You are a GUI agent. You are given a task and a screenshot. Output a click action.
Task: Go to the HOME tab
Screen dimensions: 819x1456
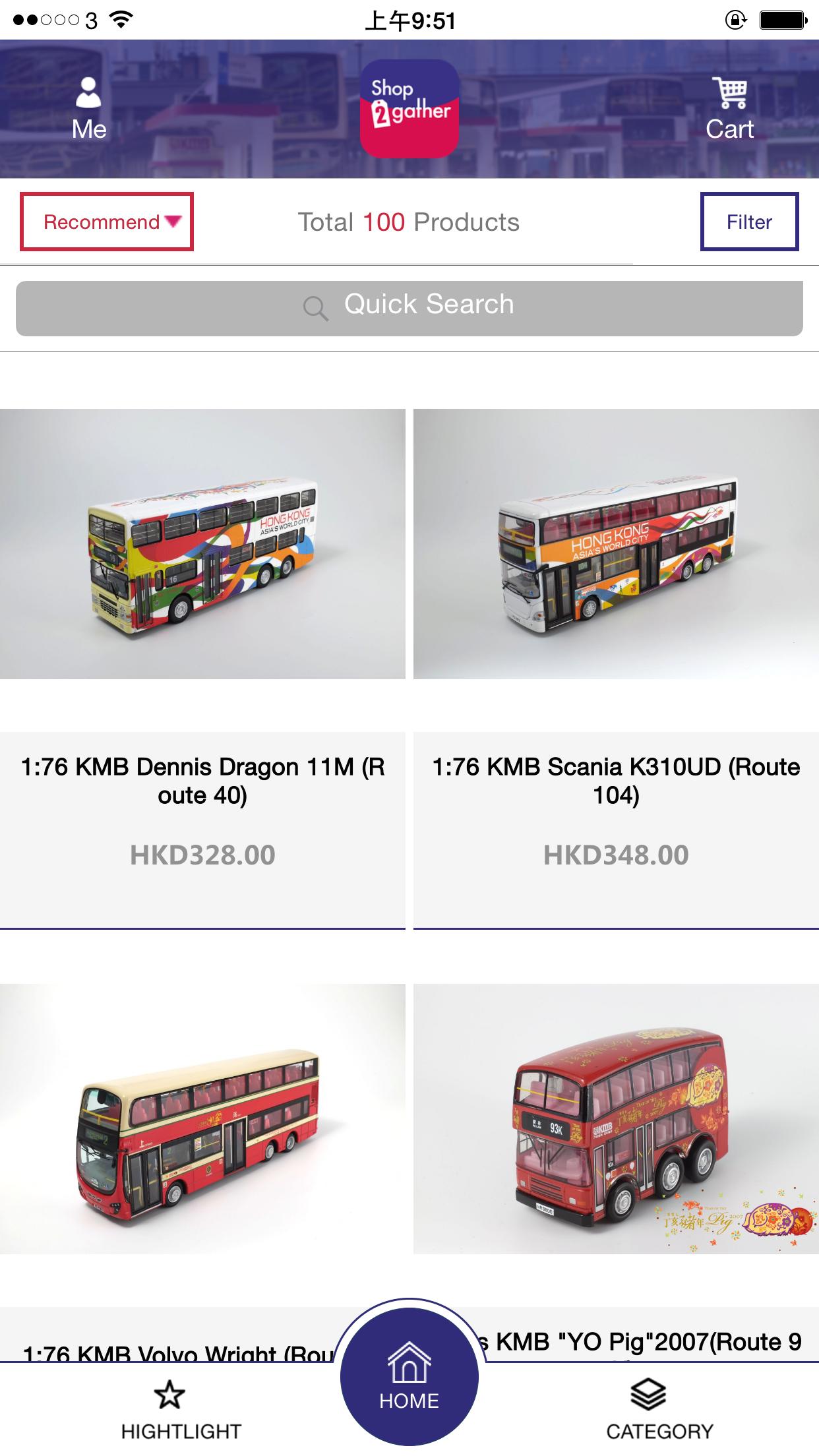409,1380
